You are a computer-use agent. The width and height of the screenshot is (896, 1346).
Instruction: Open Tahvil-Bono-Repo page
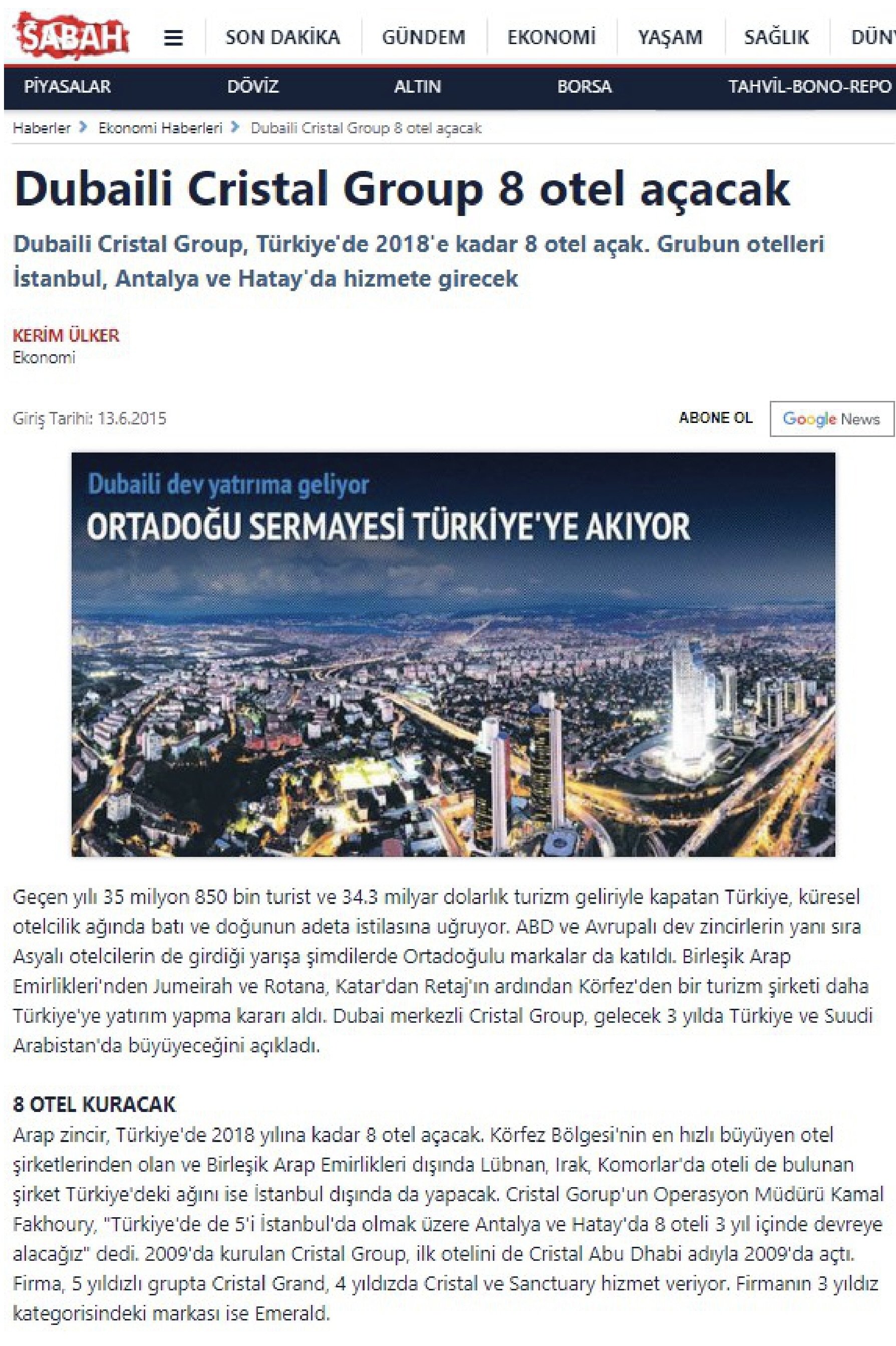tap(809, 87)
